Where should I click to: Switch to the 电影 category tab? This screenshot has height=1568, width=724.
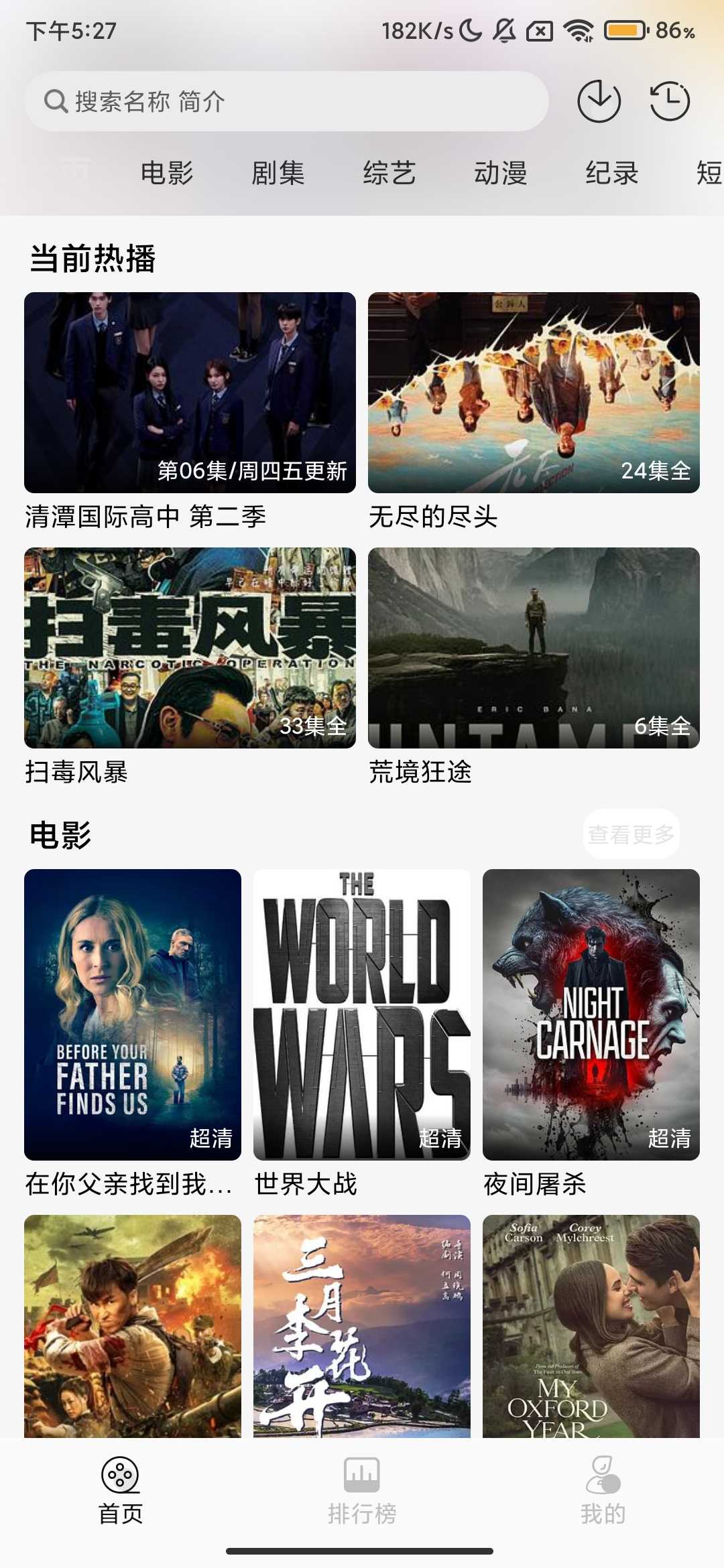(x=167, y=173)
